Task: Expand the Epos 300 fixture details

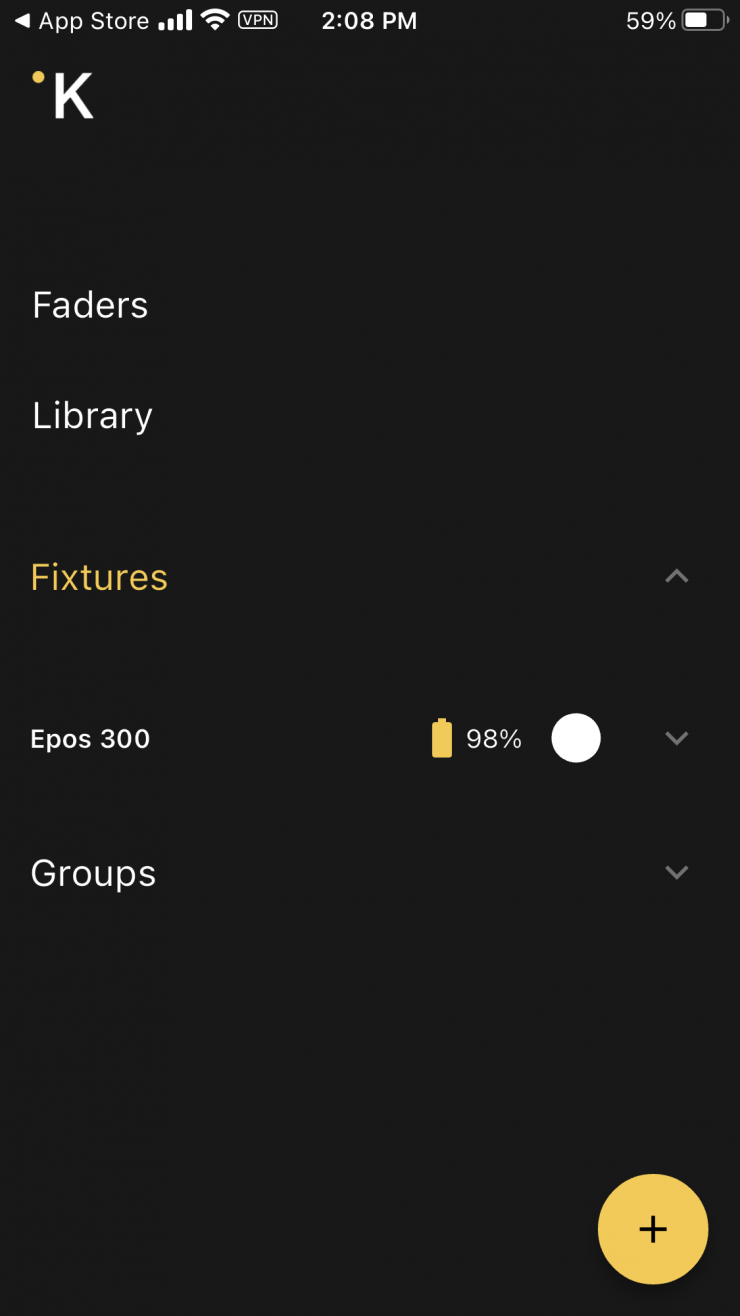Action: pos(677,738)
